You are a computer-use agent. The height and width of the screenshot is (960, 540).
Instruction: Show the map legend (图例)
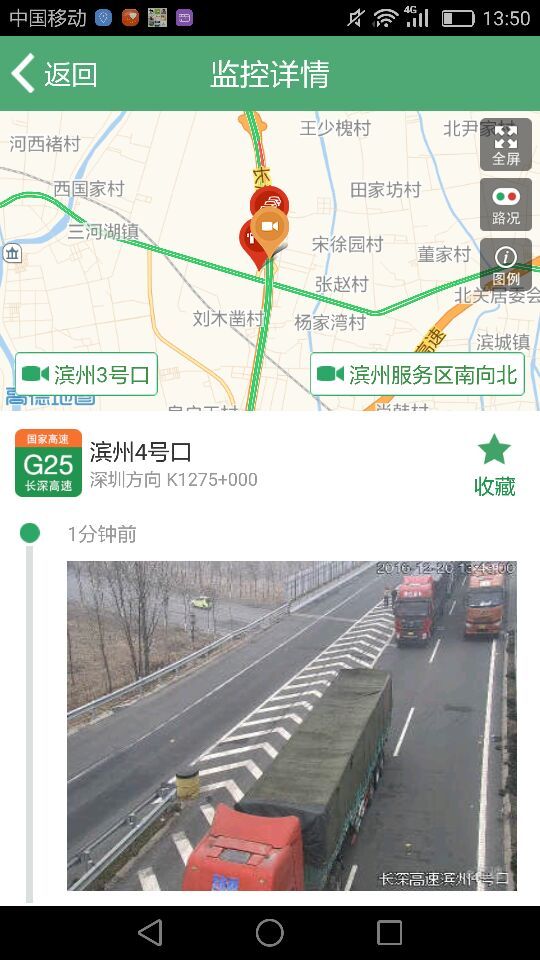[x=506, y=264]
